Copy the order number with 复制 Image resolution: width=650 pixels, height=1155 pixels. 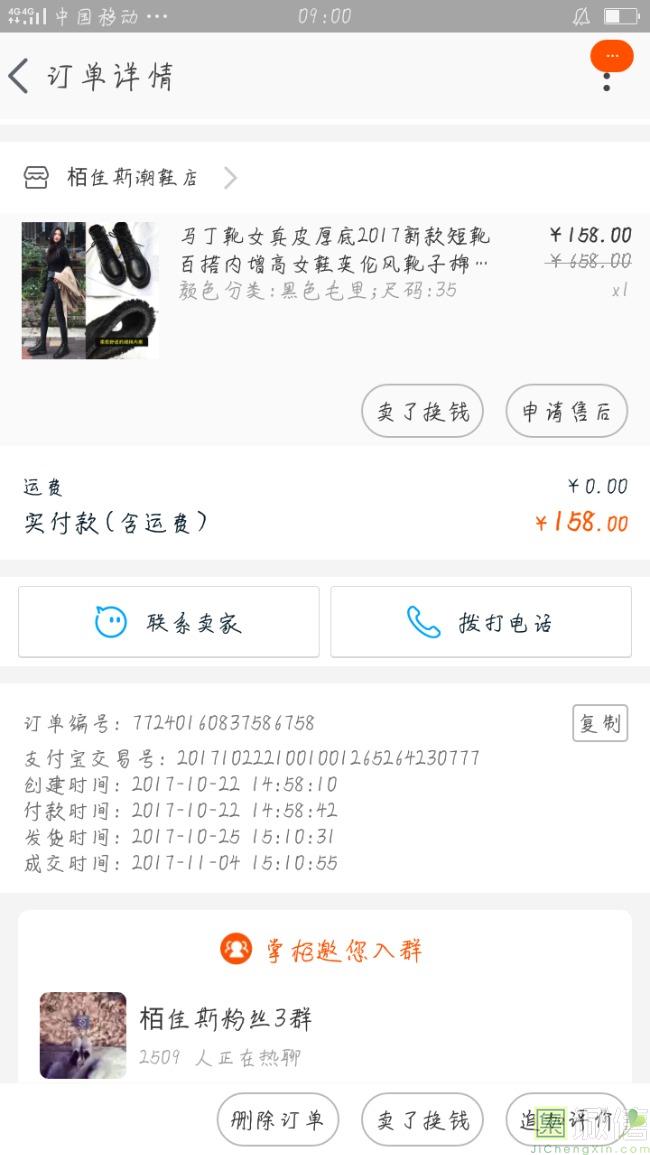point(600,723)
